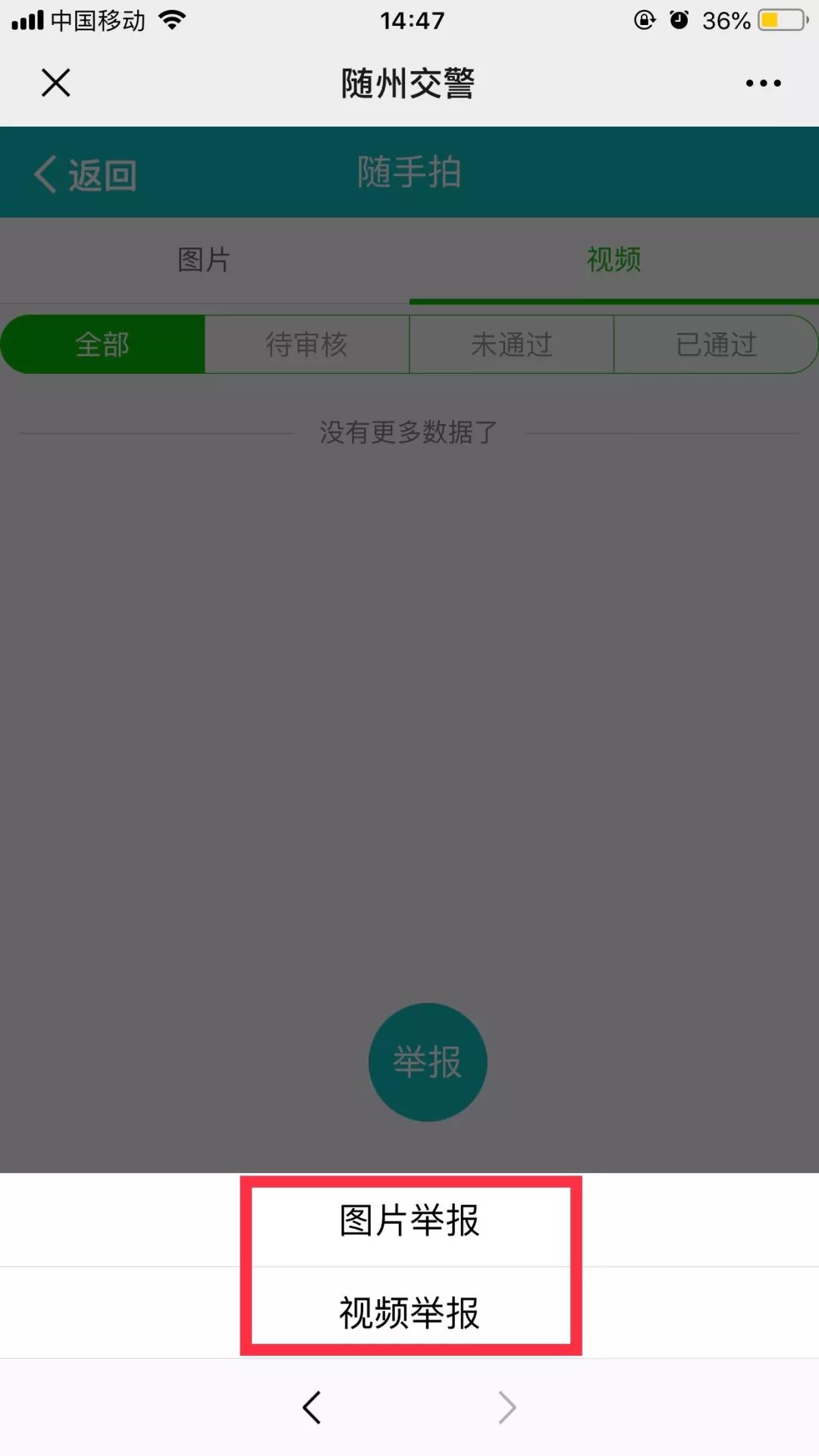This screenshot has height=1456, width=819.
Task: Open the three-dot overflow menu
Action: pyautogui.click(x=763, y=83)
